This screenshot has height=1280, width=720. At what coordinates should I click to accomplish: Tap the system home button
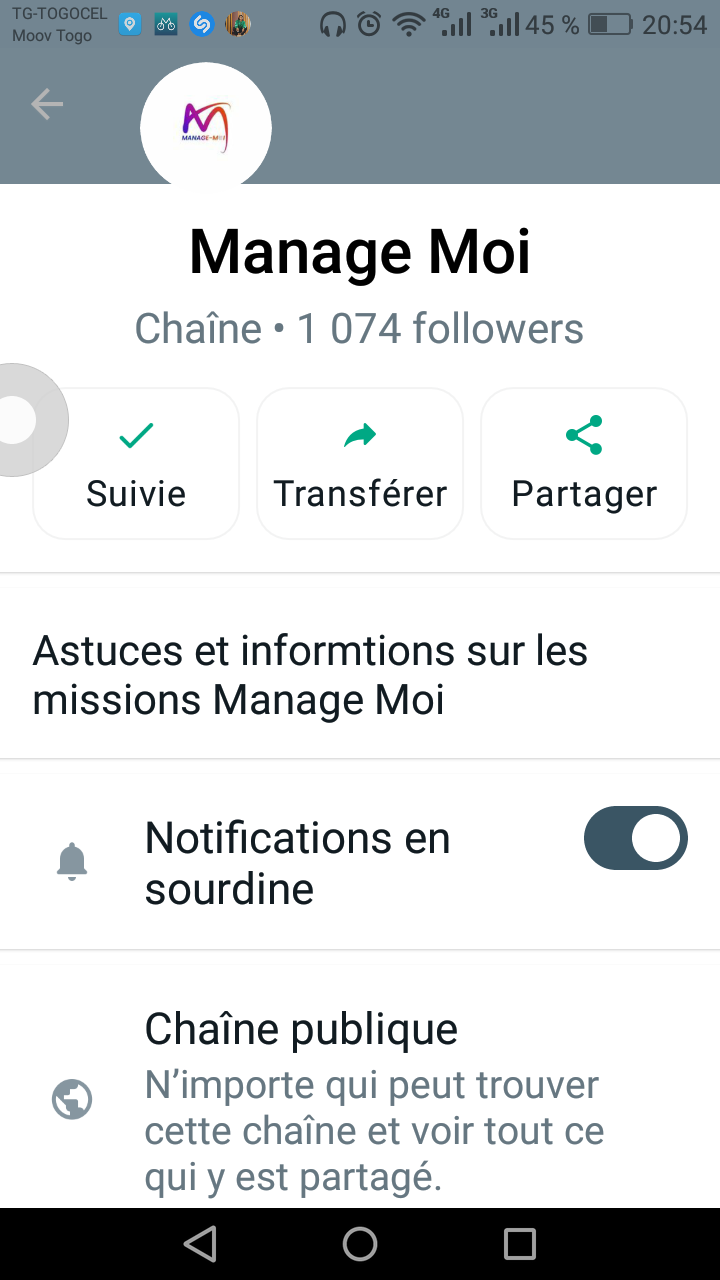click(360, 1243)
